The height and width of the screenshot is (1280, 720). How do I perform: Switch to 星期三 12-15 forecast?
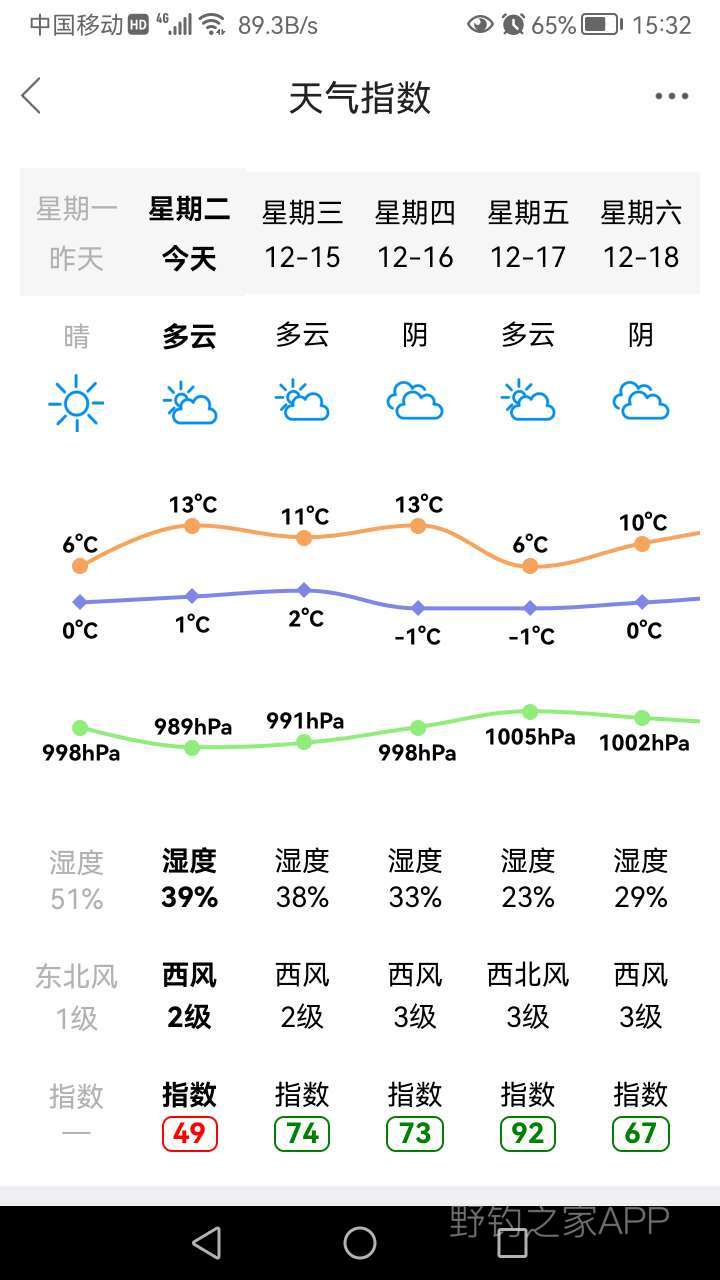(x=302, y=233)
